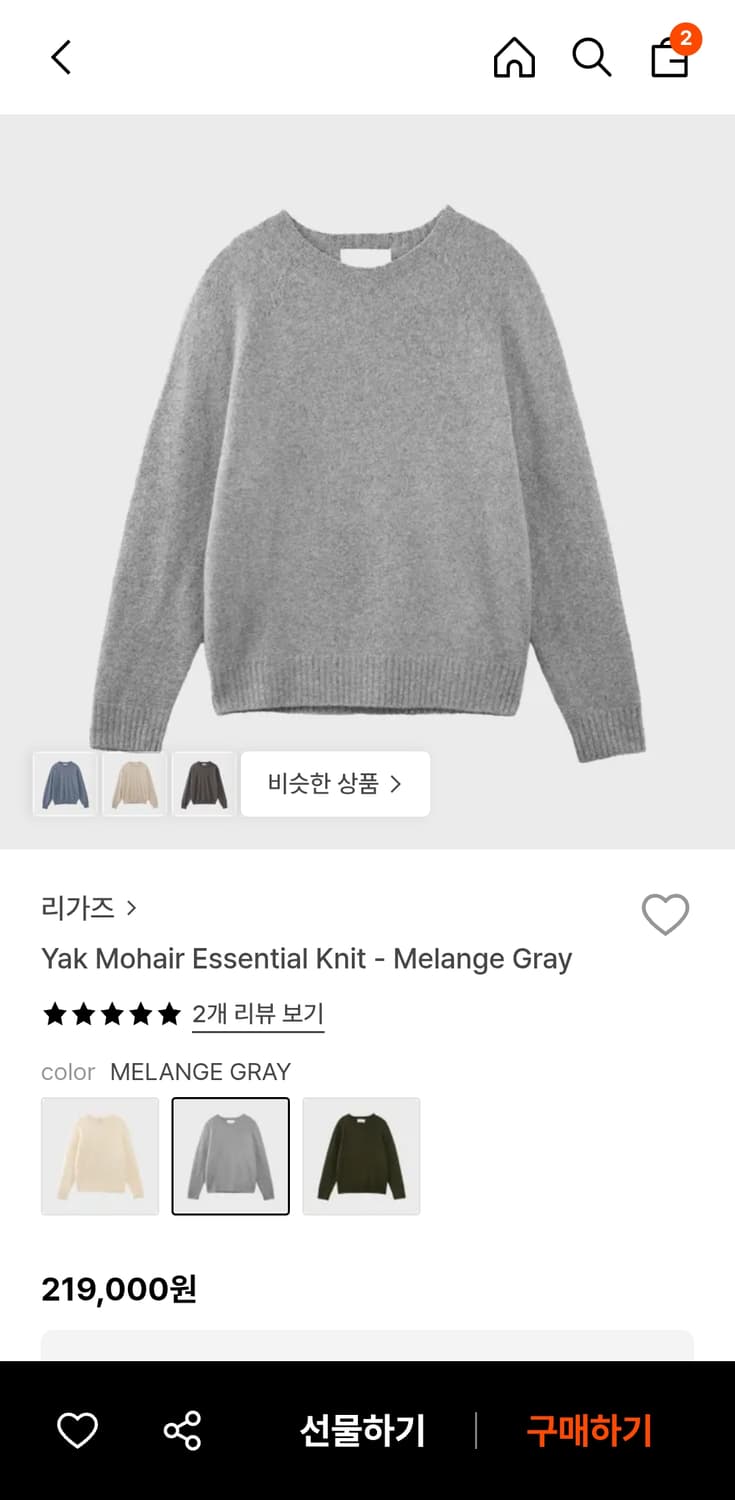
Task: Share this knit product
Action: point(181,1432)
